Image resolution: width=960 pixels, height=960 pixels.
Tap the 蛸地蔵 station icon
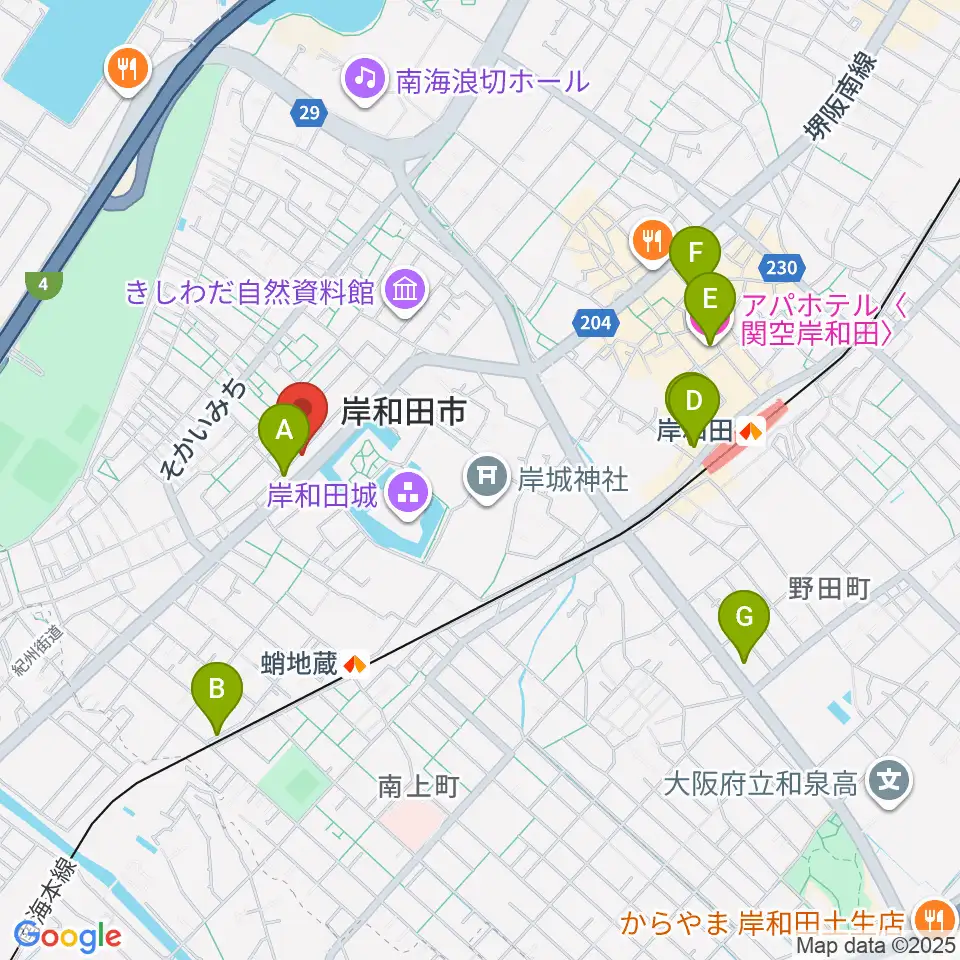(355, 664)
